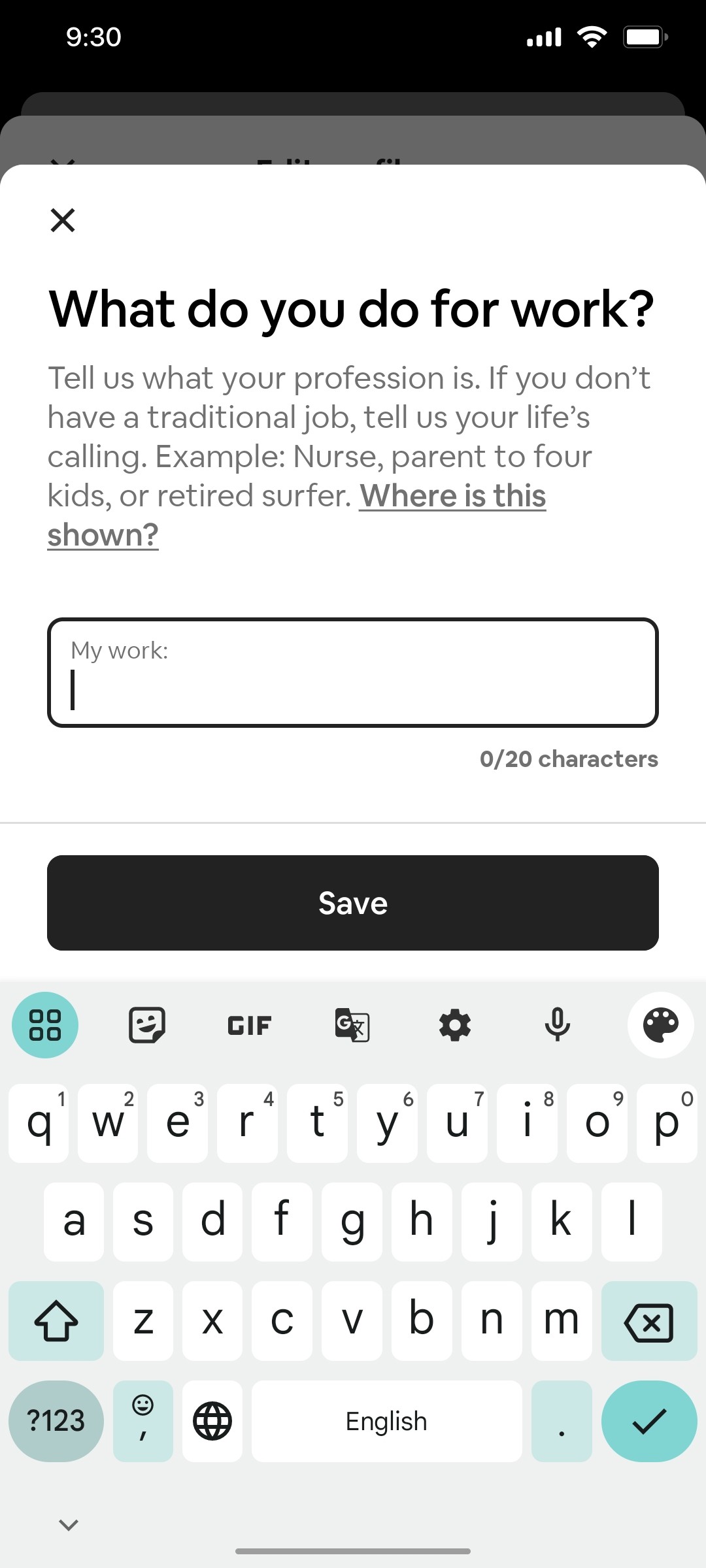The image size is (706, 1568).
Task: Open the 'Where is this shown?' link
Action: tap(453, 496)
